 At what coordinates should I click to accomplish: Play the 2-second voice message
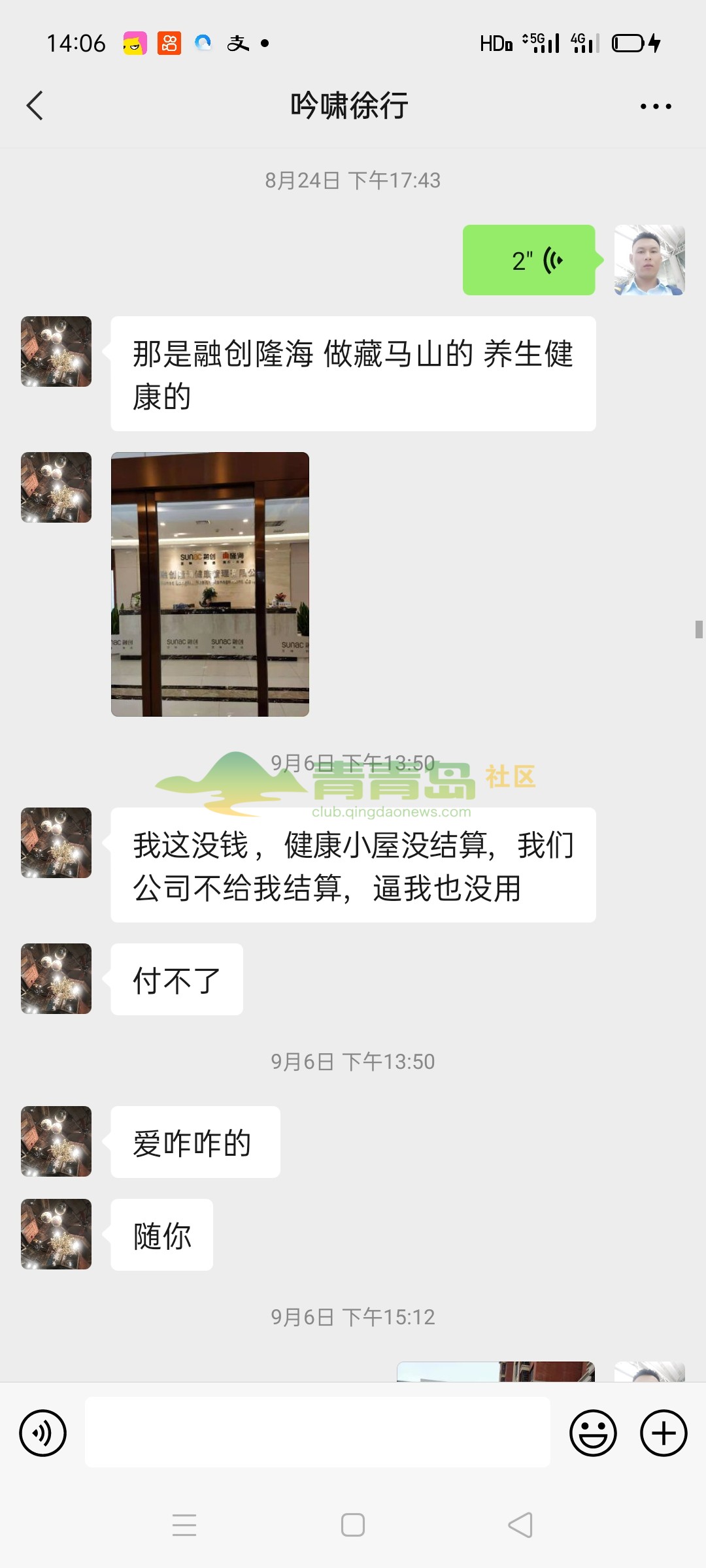tap(529, 260)
